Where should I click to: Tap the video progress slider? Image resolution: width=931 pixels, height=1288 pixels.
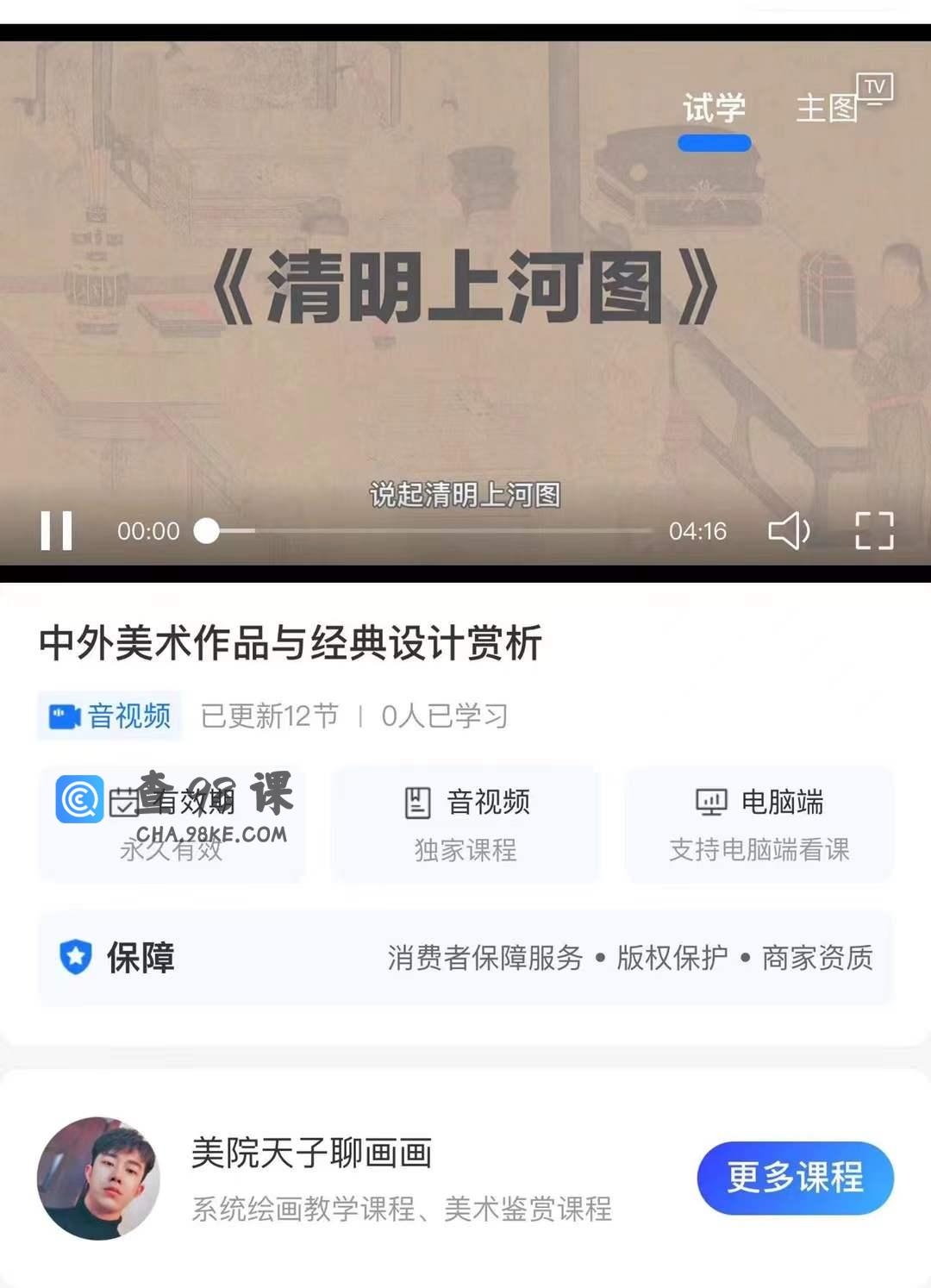pos(427,531)
